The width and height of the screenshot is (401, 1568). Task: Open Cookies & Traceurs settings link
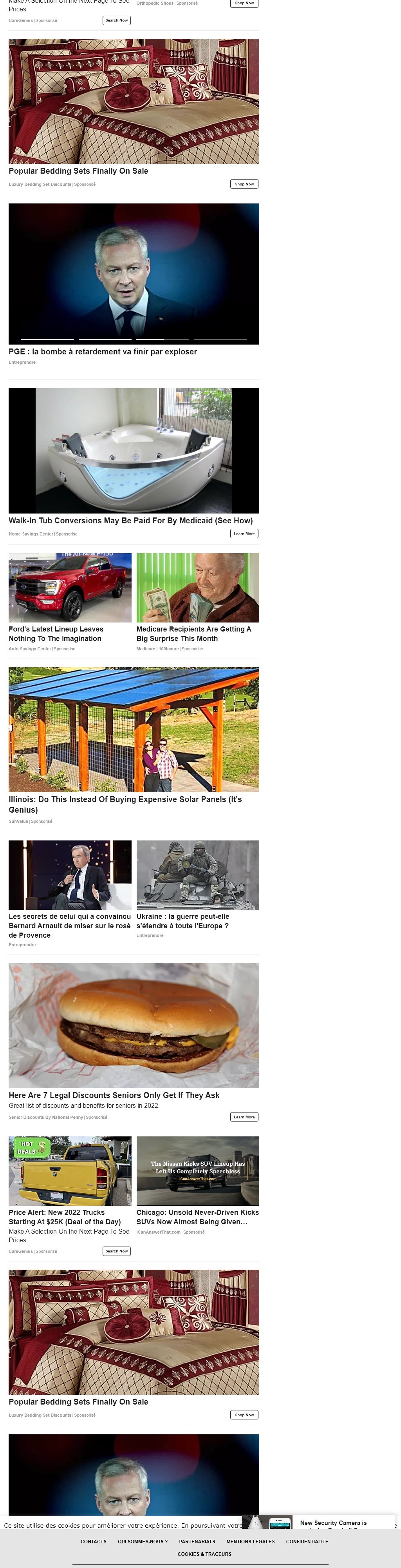click(204, 1554)
